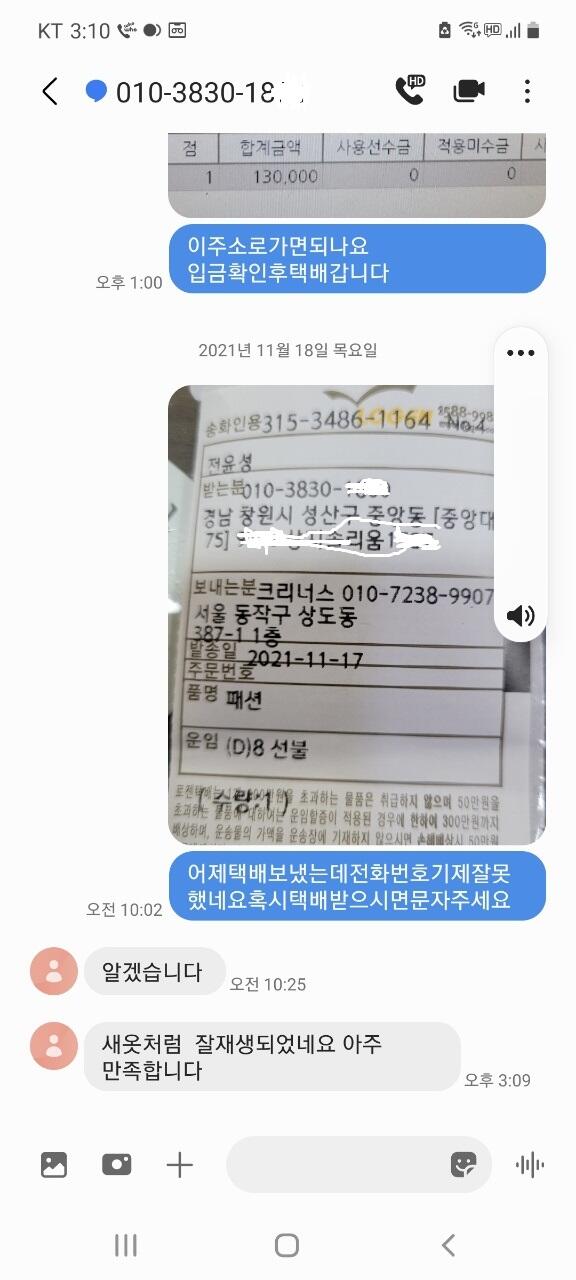Tap the three-dot floating panel button
Image resolution: width=576 pixels, height=1280 pixels.
[x=521, y=353]
